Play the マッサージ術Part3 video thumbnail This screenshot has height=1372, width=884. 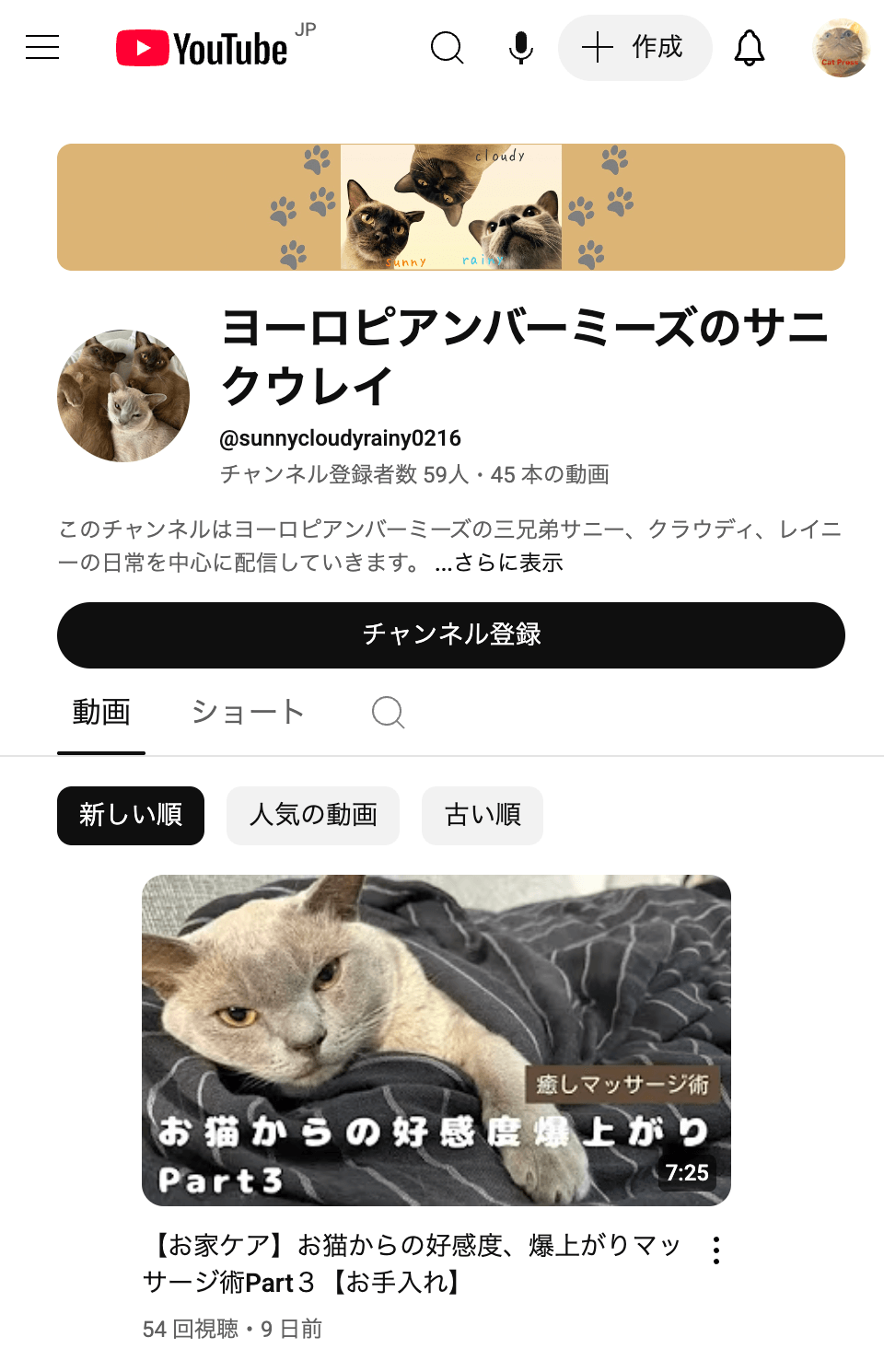[436, 1040]
